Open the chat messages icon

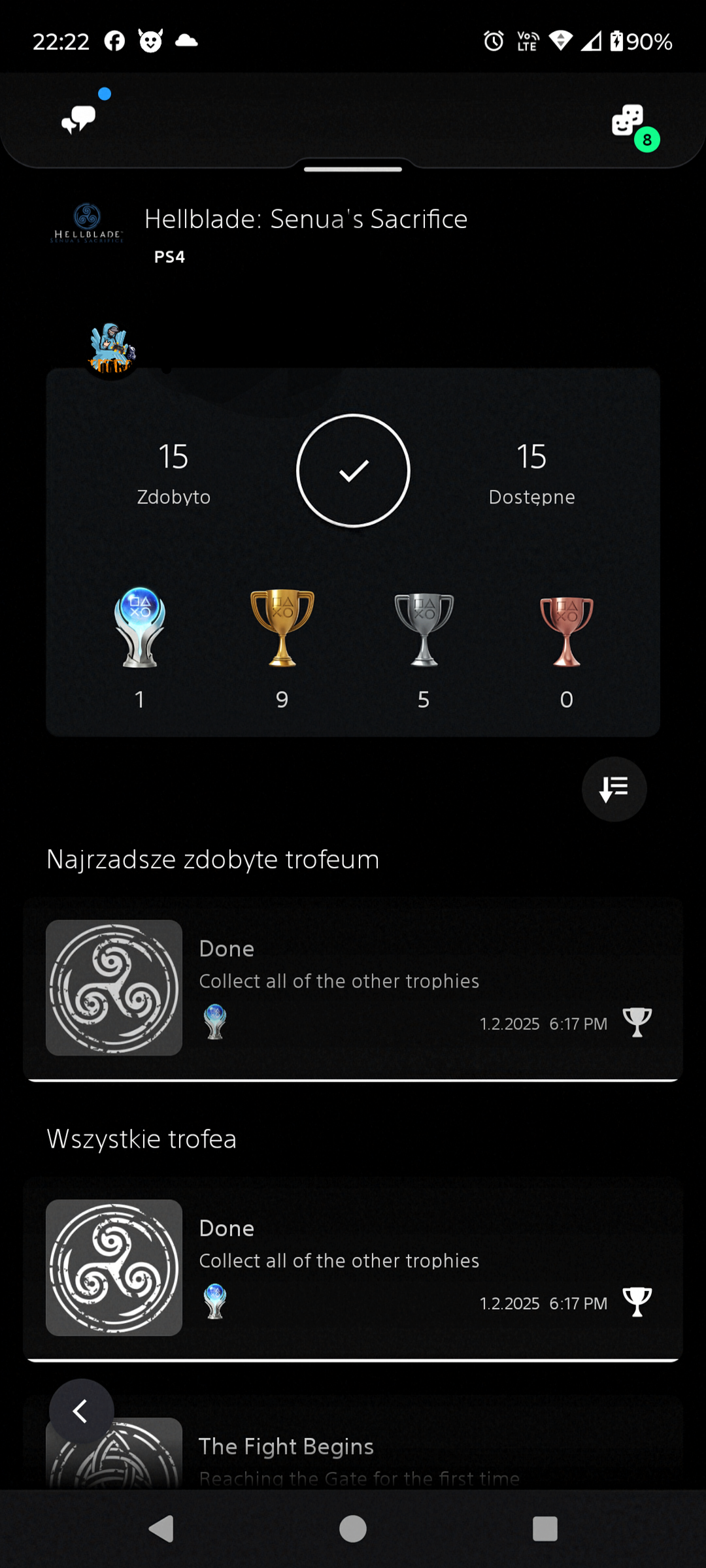[78, 120]
